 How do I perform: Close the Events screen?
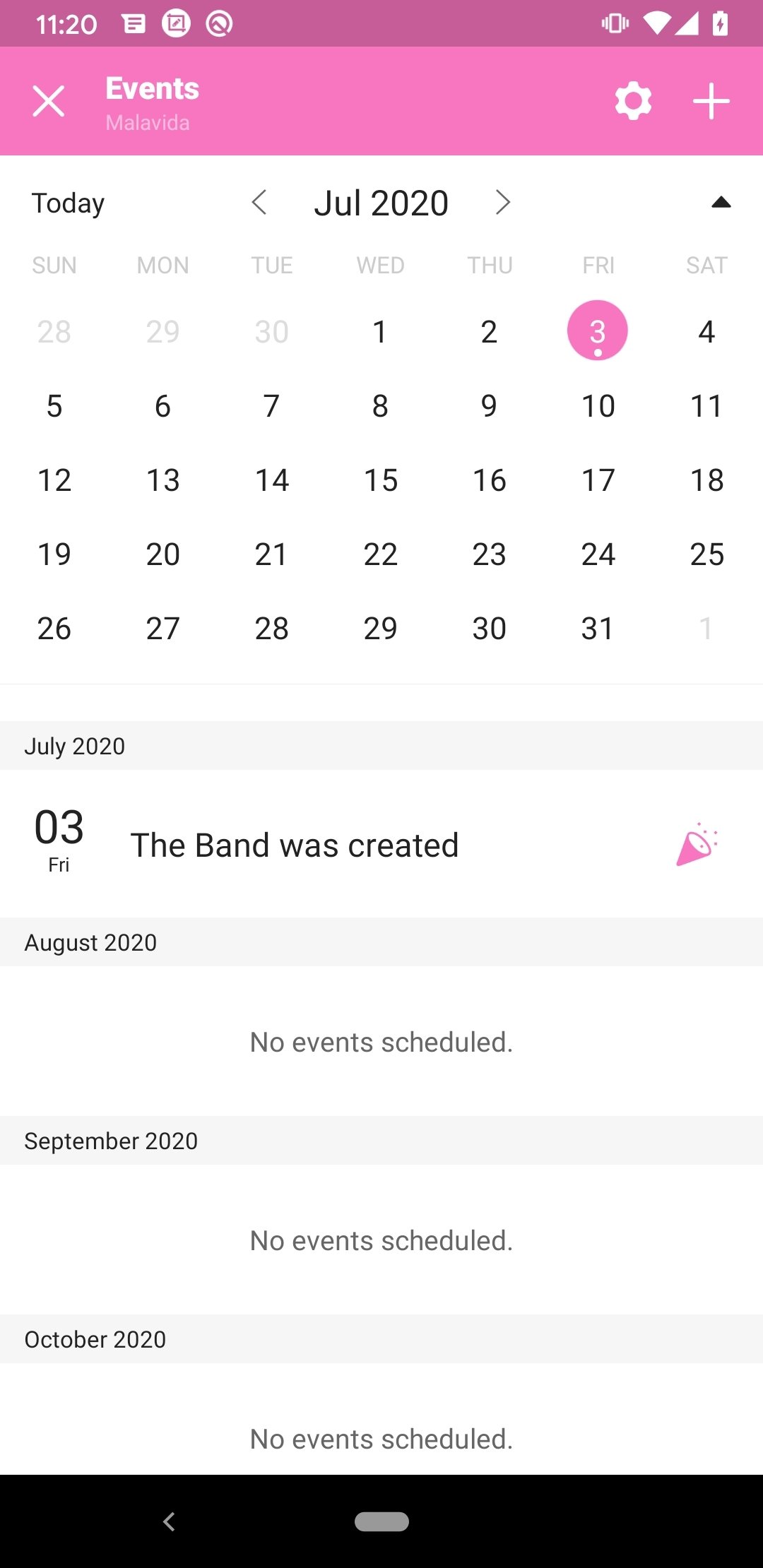49,101
